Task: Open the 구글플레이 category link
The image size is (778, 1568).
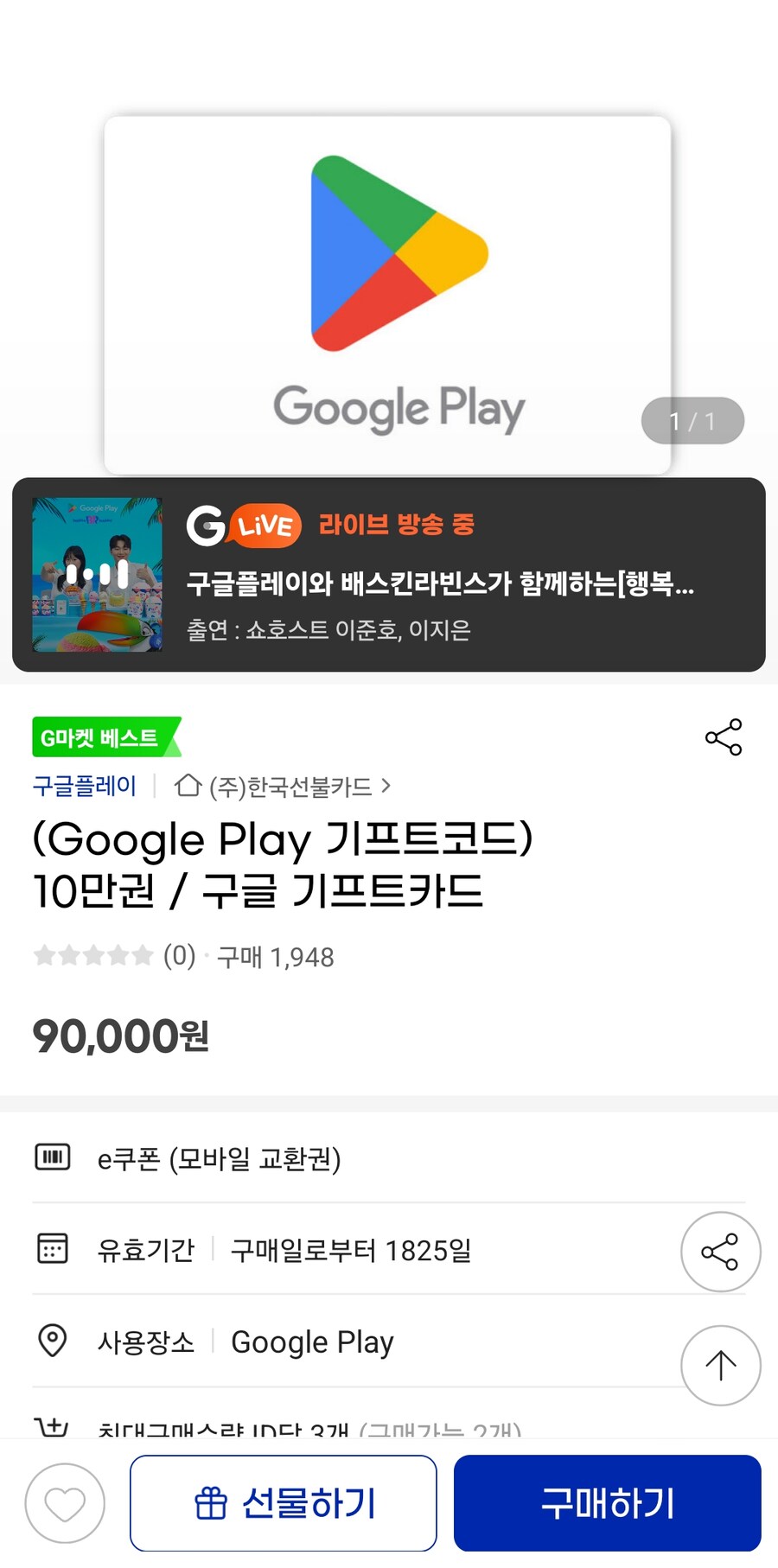Action: click(84, 786)
